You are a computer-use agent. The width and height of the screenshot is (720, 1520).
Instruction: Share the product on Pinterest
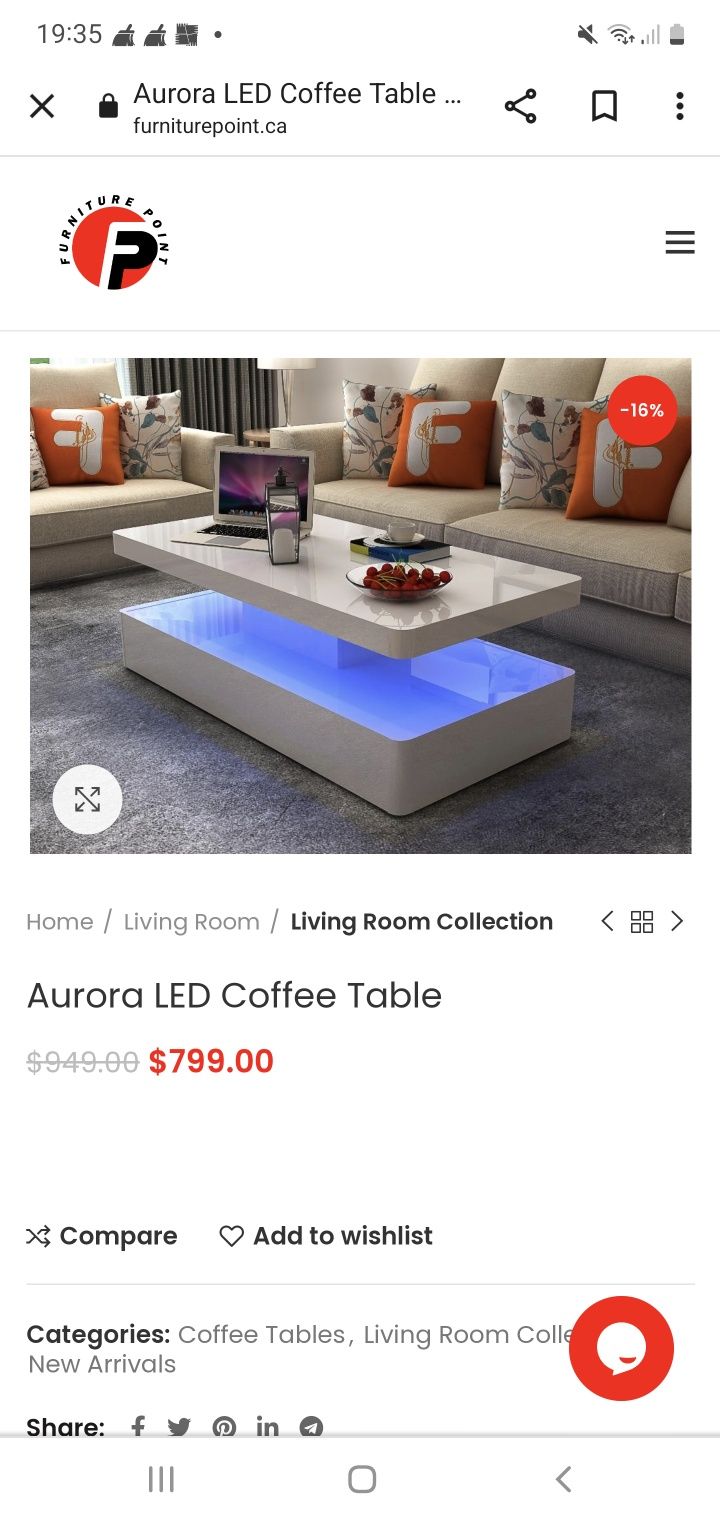(x=224, y=1428)
